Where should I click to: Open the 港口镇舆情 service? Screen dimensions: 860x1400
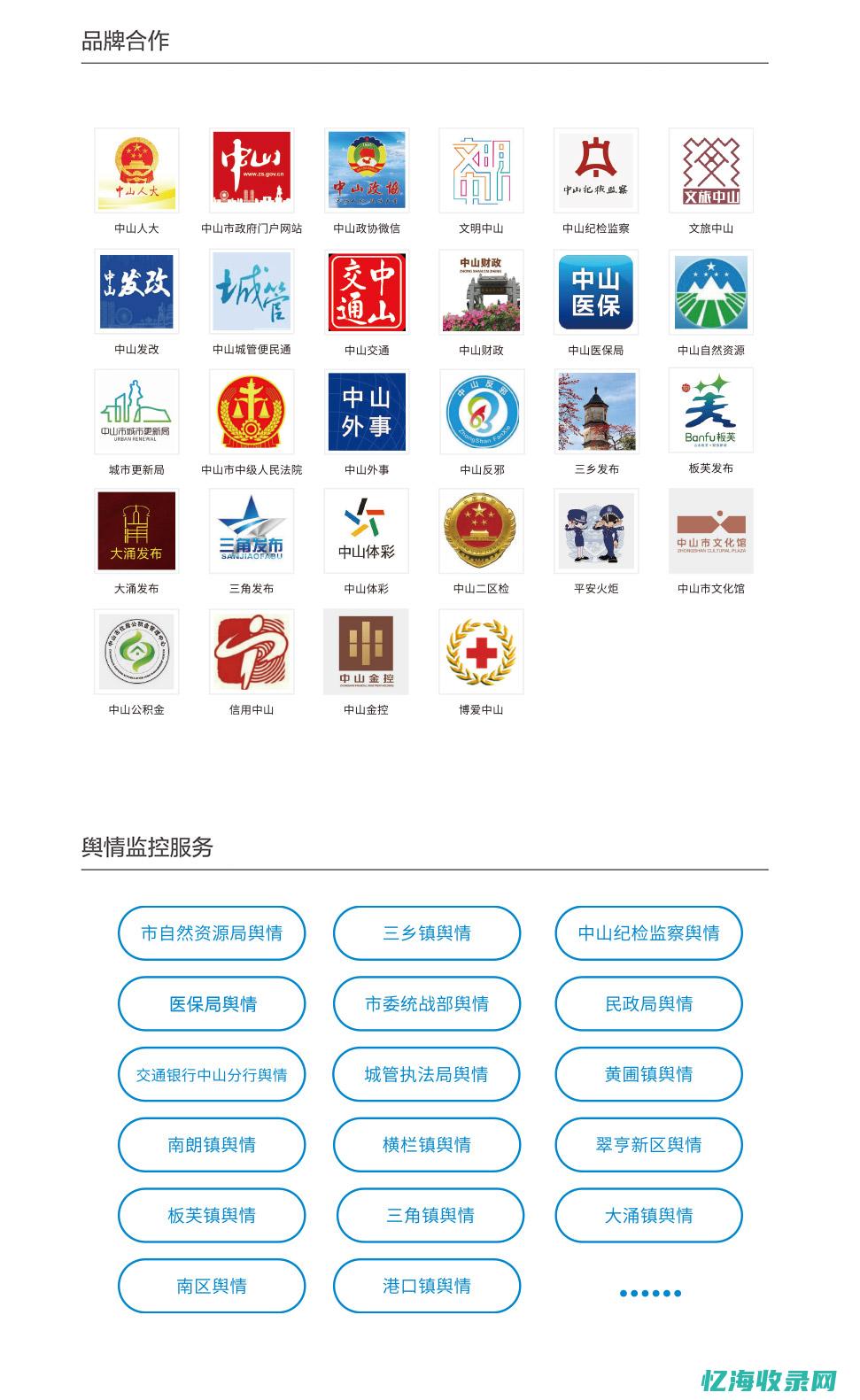(x=427, y=1287)
